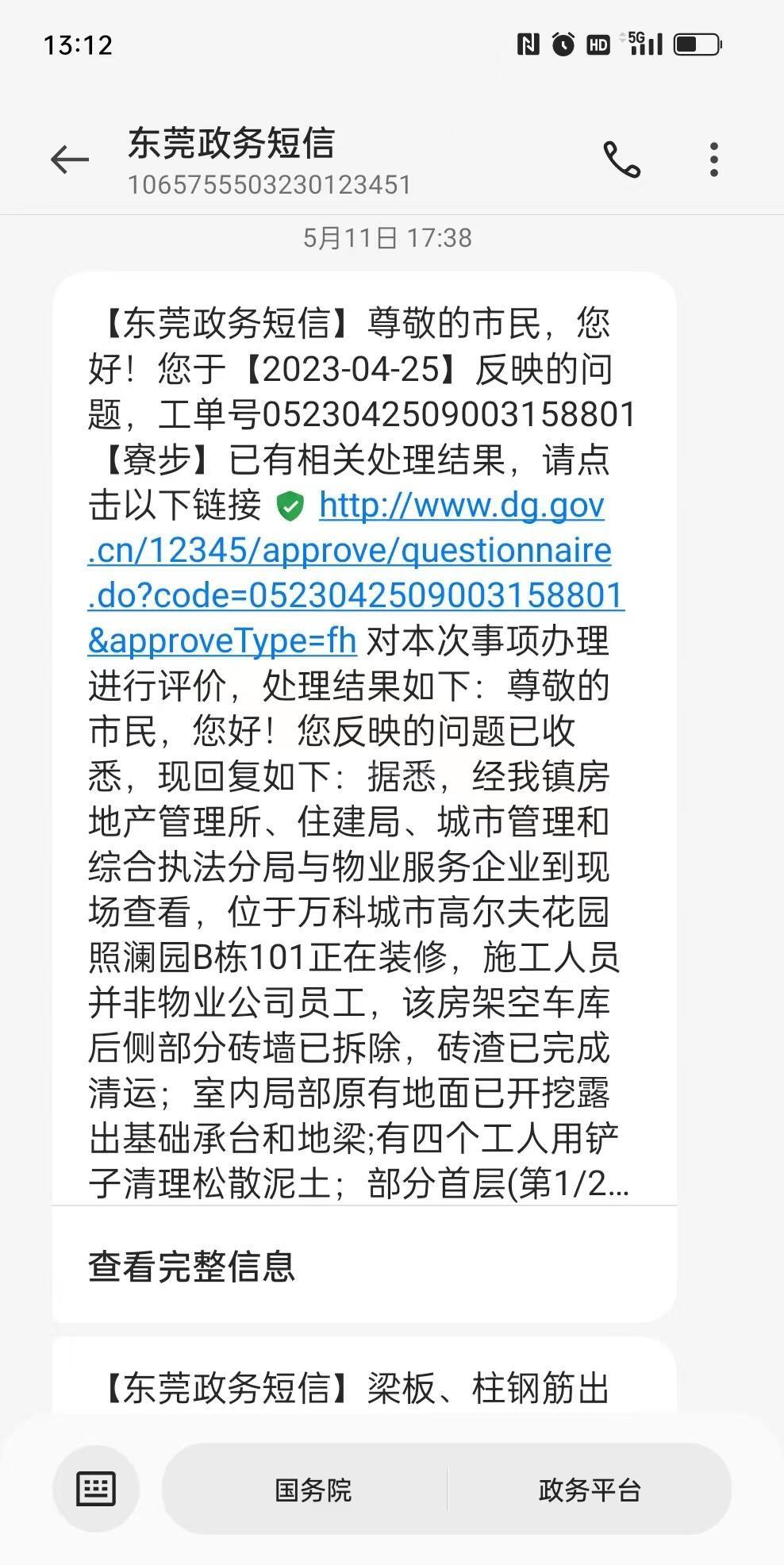Call the 东莞政务短信 number
This screenshot has height=1565, width=784.
coord(622,160)
